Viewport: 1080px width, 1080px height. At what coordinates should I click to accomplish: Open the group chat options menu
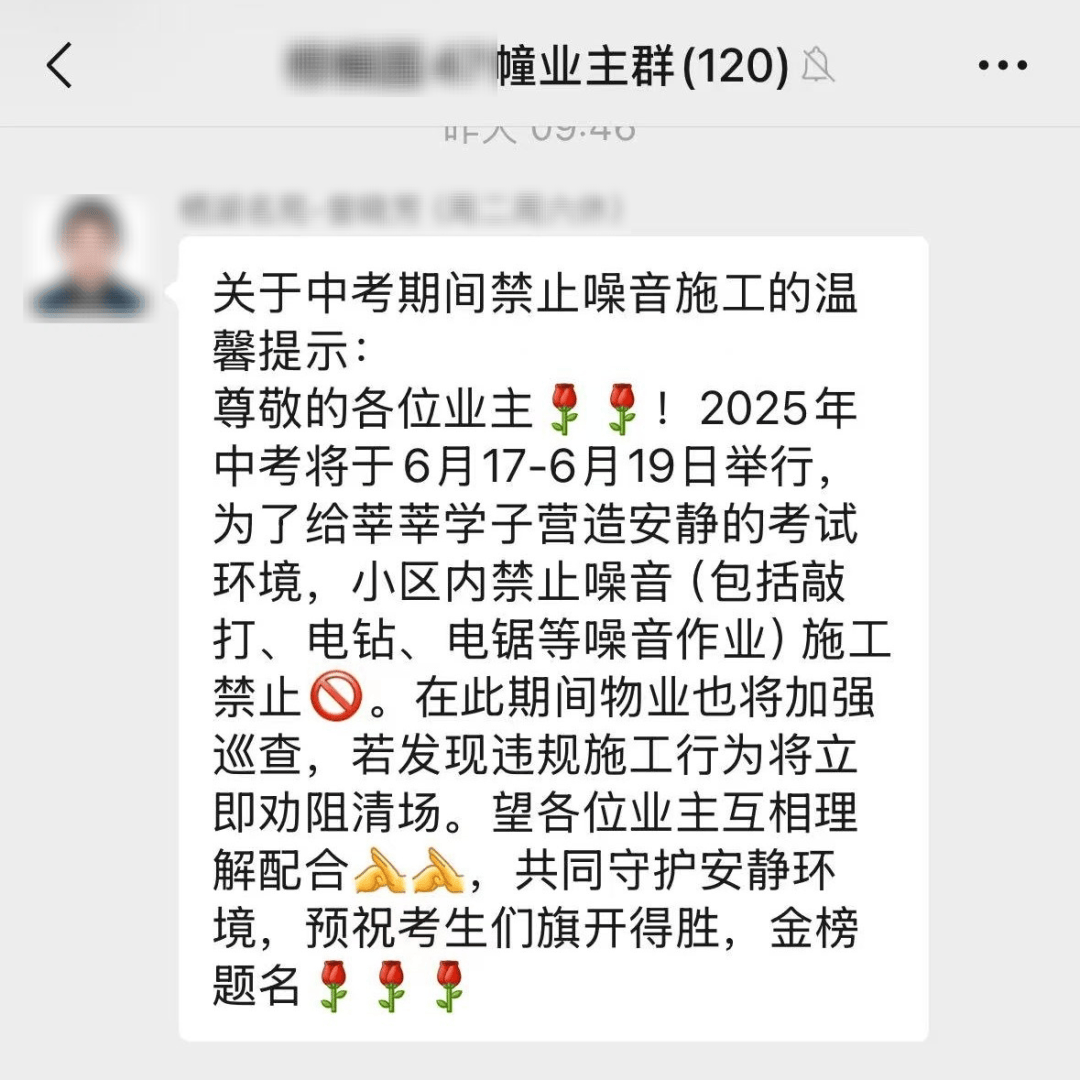1002,66
